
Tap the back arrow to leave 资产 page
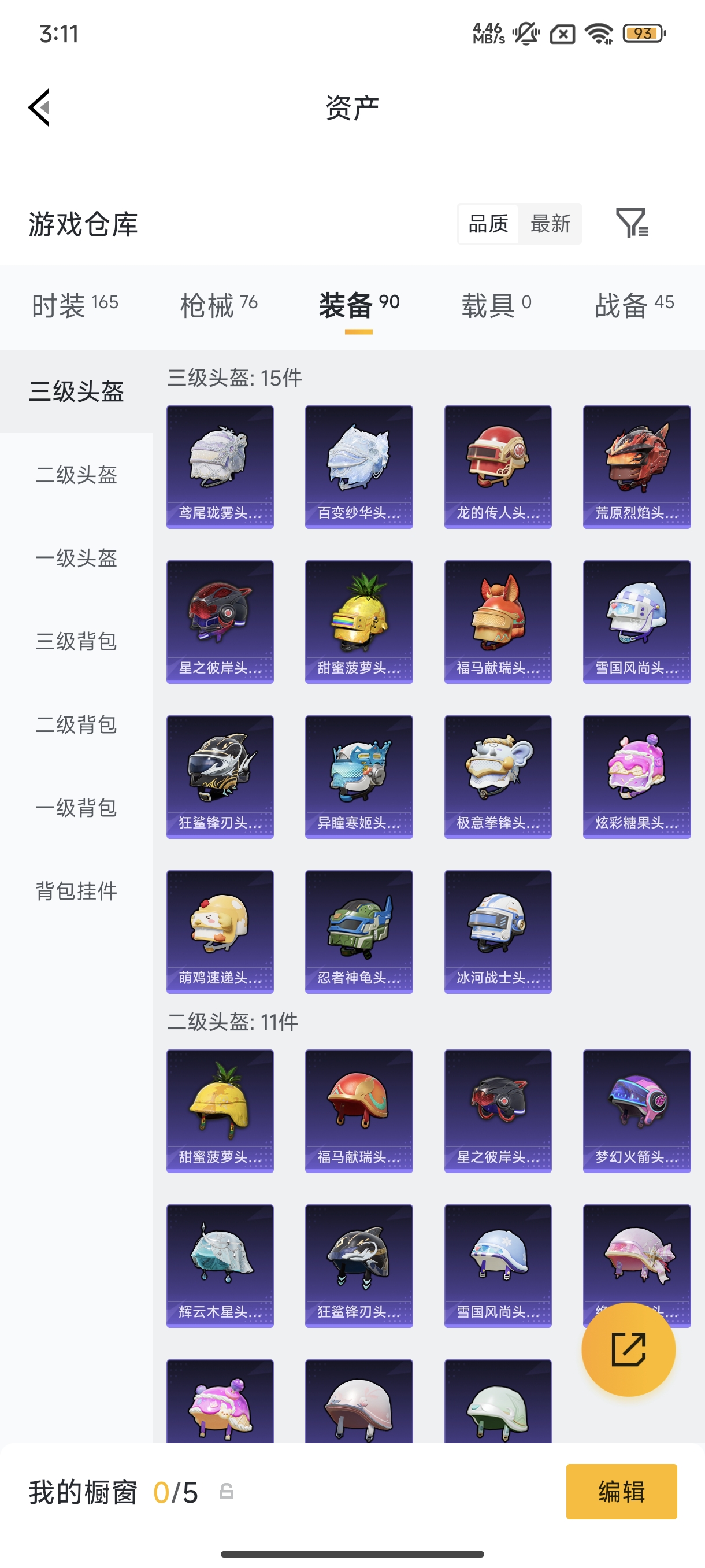[38, 107]
